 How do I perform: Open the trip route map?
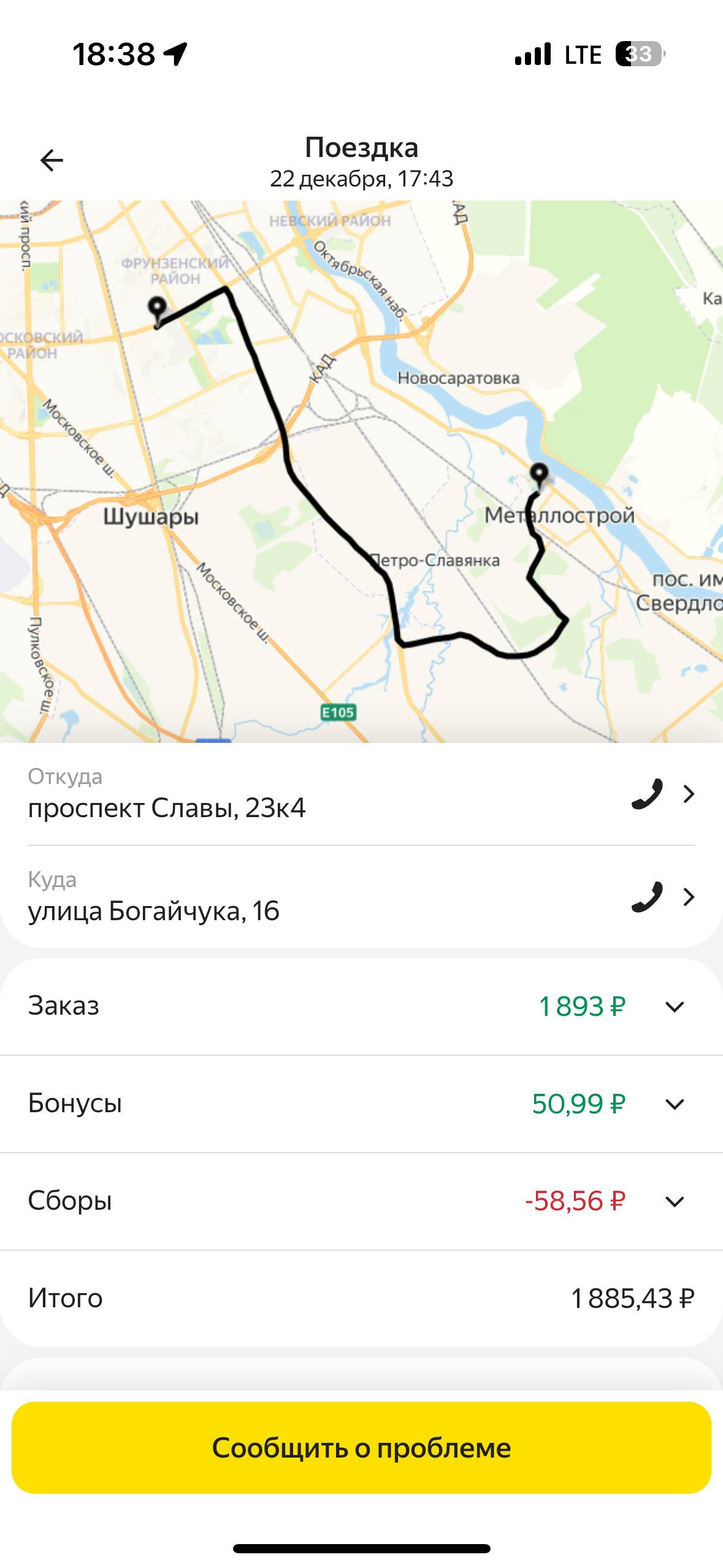[361, 471]
